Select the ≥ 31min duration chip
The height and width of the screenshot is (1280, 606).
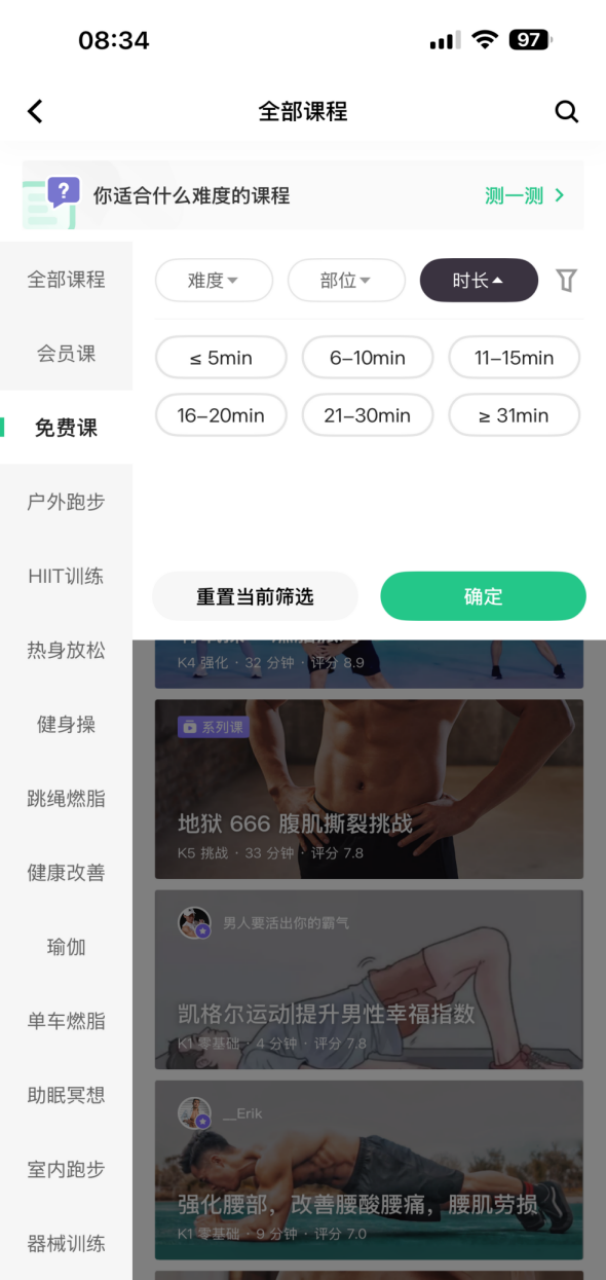click(x=514, y=416)
